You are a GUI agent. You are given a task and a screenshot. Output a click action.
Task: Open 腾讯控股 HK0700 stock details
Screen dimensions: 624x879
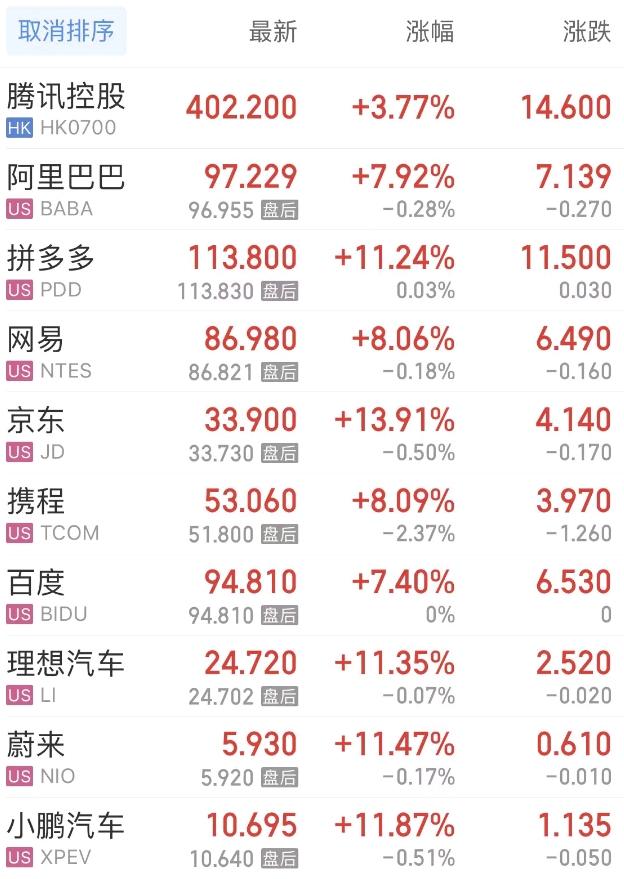point(66,108)
